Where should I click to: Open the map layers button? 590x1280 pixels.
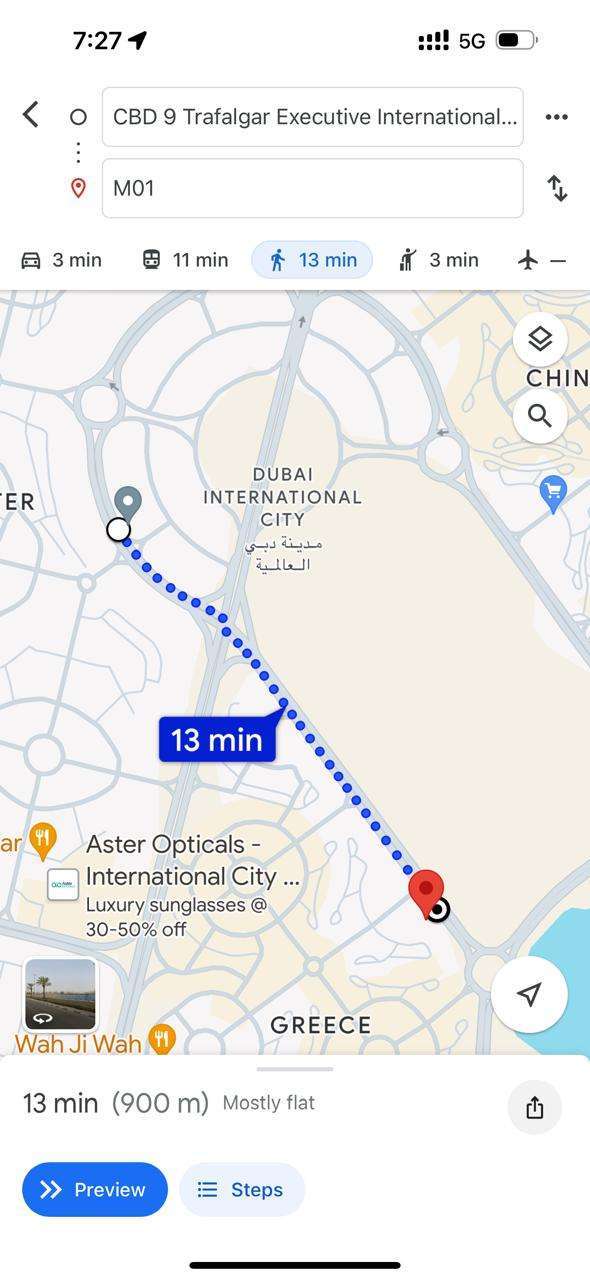pos(540,339)
